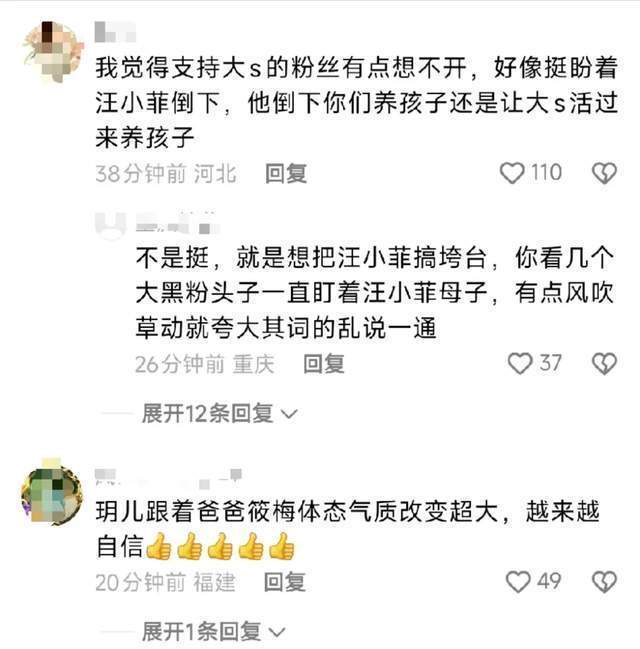Dislike the comment posted from 河北

click(604, 173)
